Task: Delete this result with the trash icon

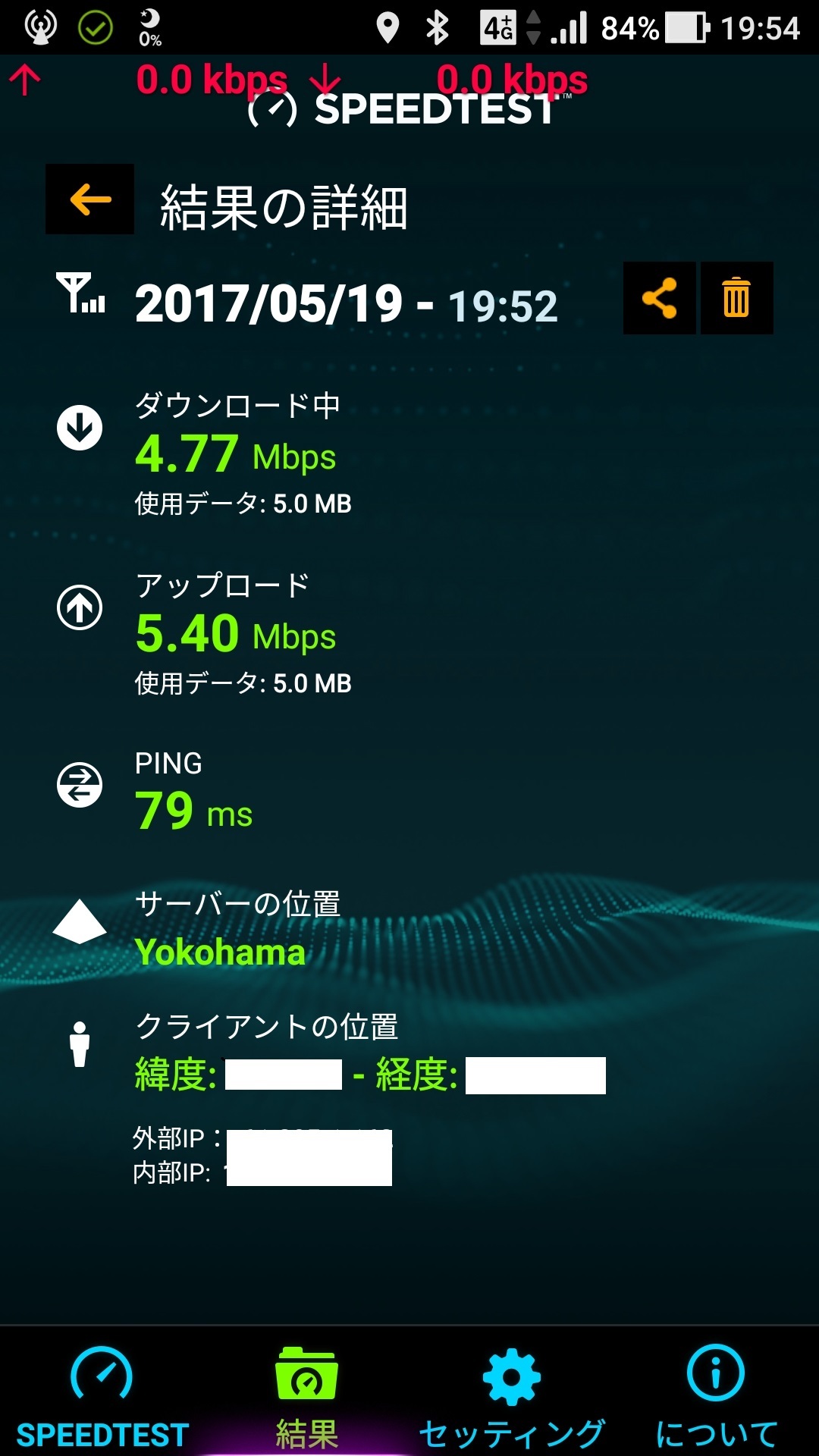Action: tap(736, 298)
